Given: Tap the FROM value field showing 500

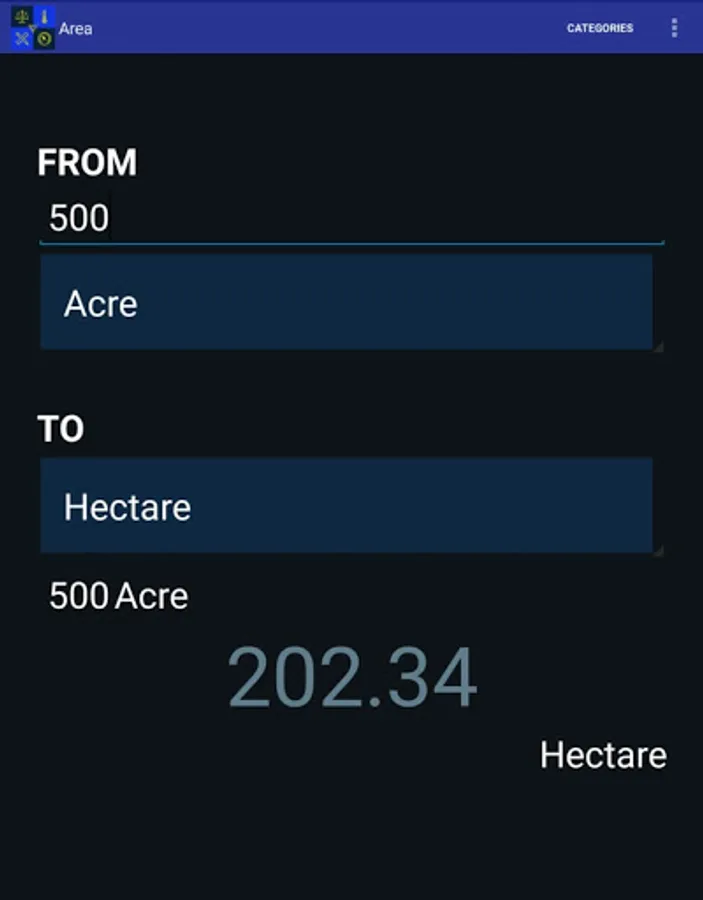Looking at the screenshot, I should pos(352,219).
